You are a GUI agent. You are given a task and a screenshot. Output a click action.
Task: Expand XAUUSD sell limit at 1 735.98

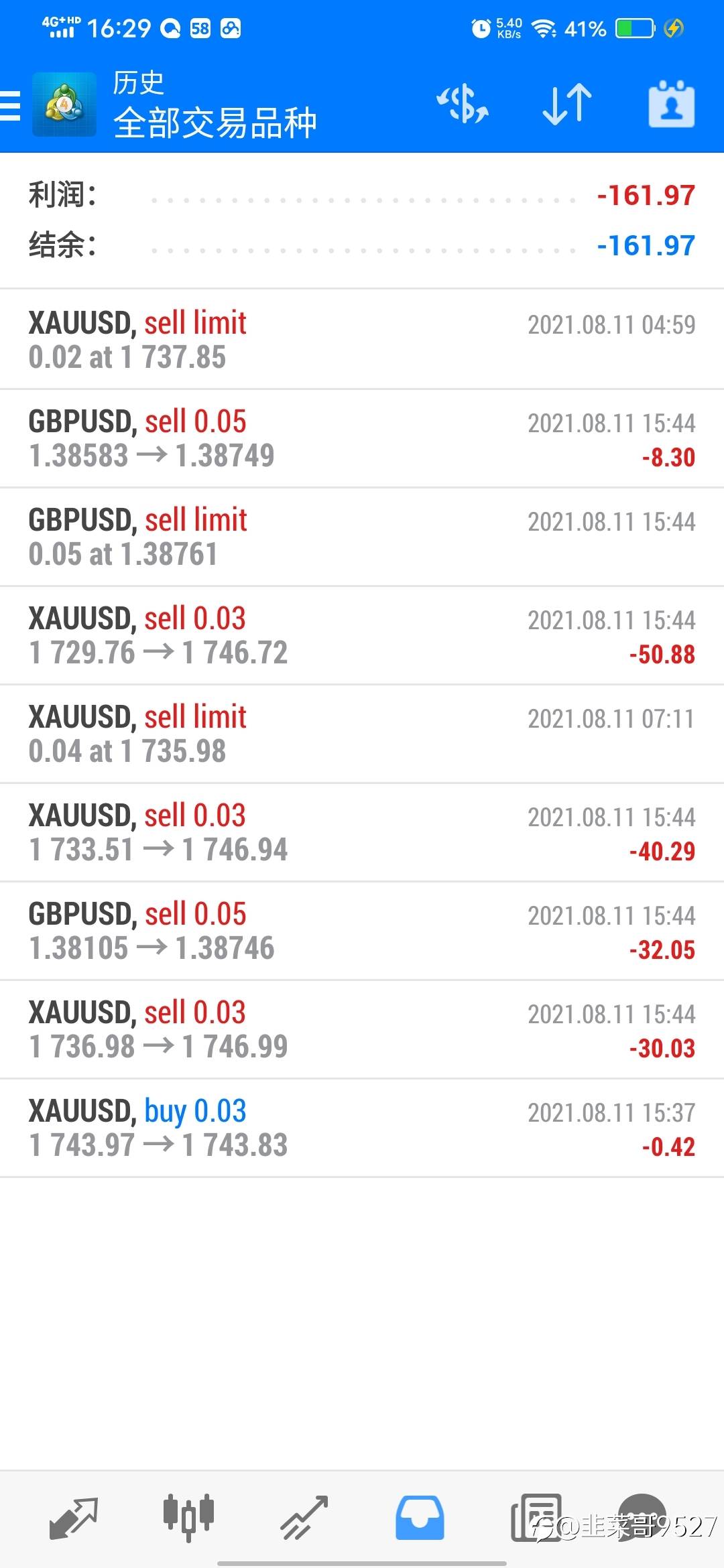362,734
